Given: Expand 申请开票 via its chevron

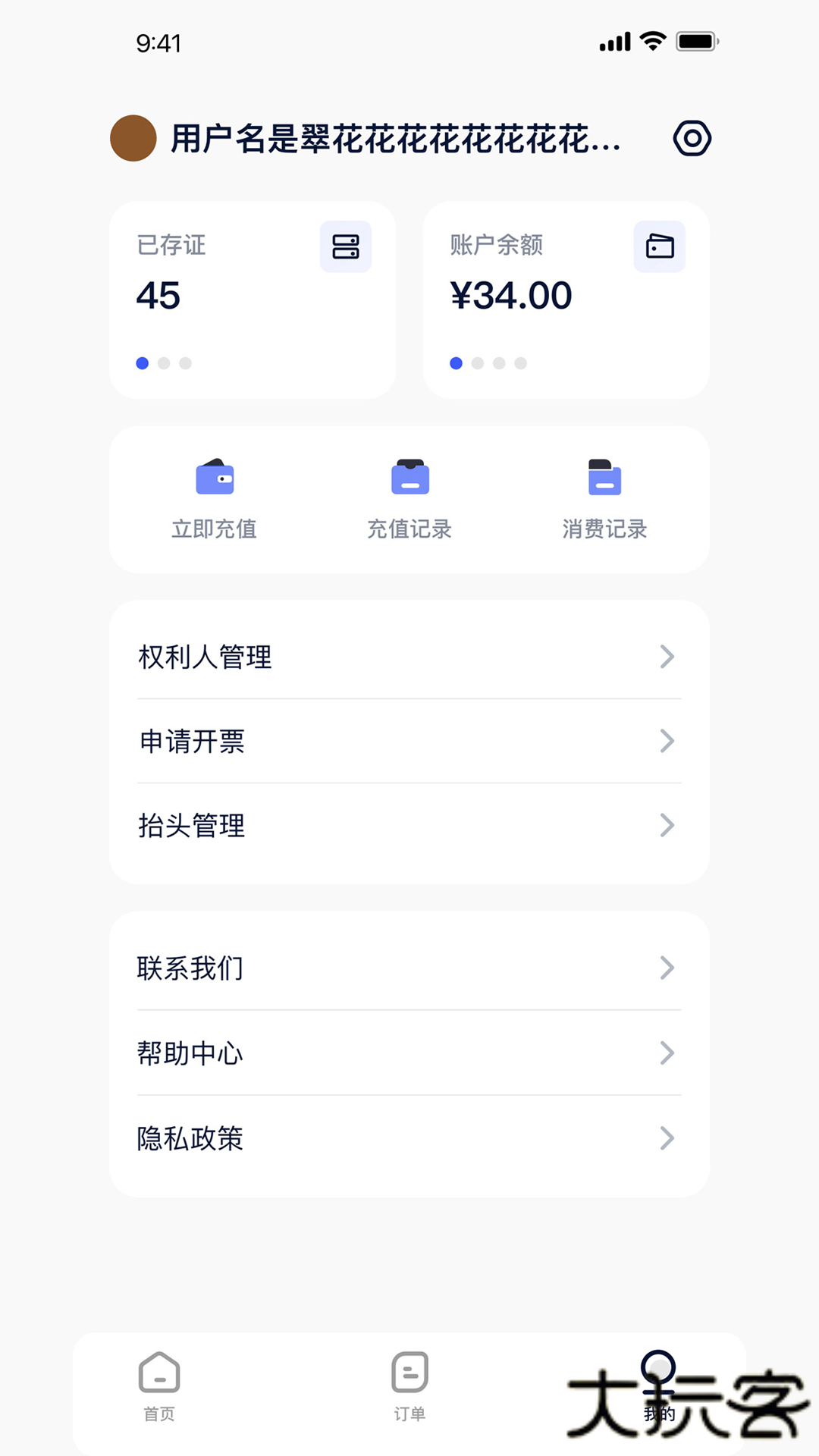Looking at the screenshot, I should (x=667, y=742).
